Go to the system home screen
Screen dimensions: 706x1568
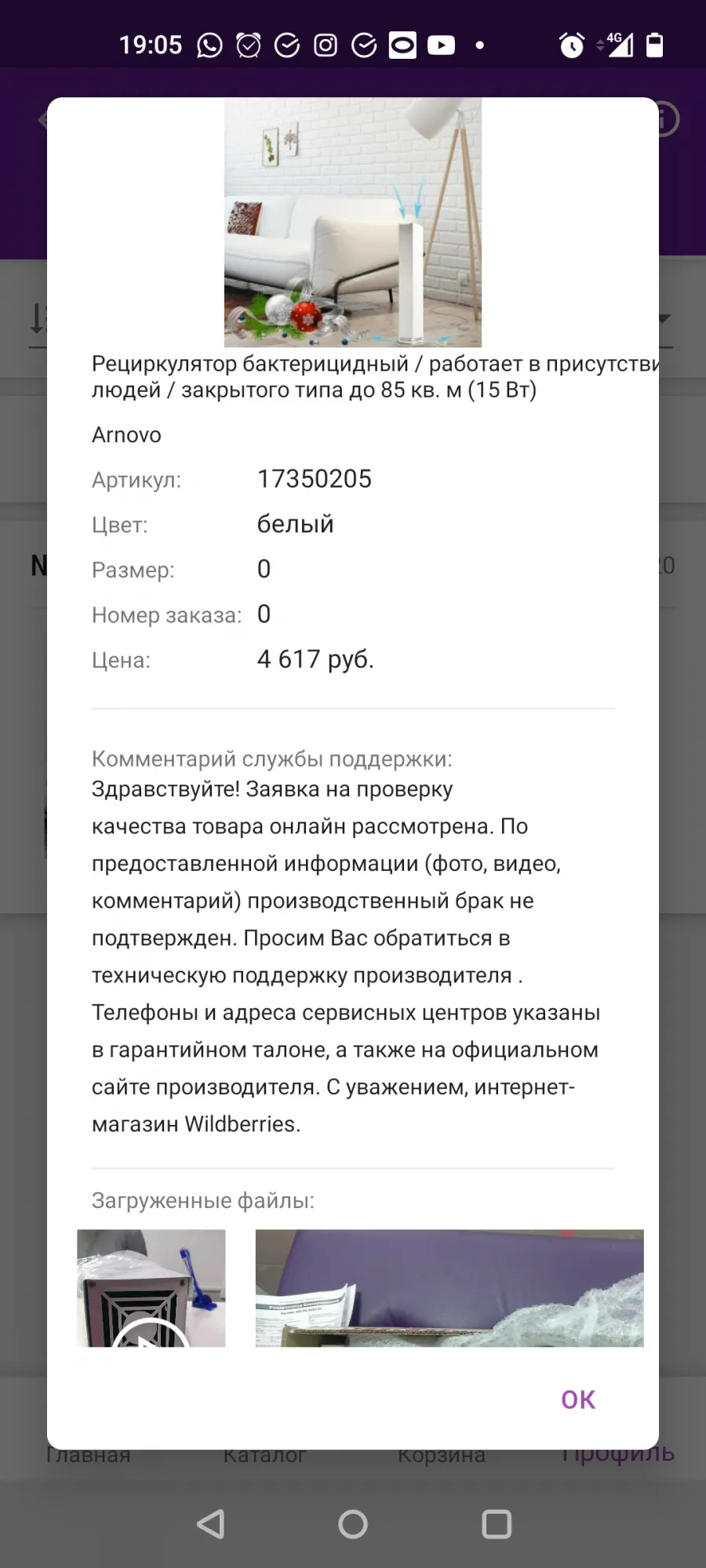[x=353, y=1524]
